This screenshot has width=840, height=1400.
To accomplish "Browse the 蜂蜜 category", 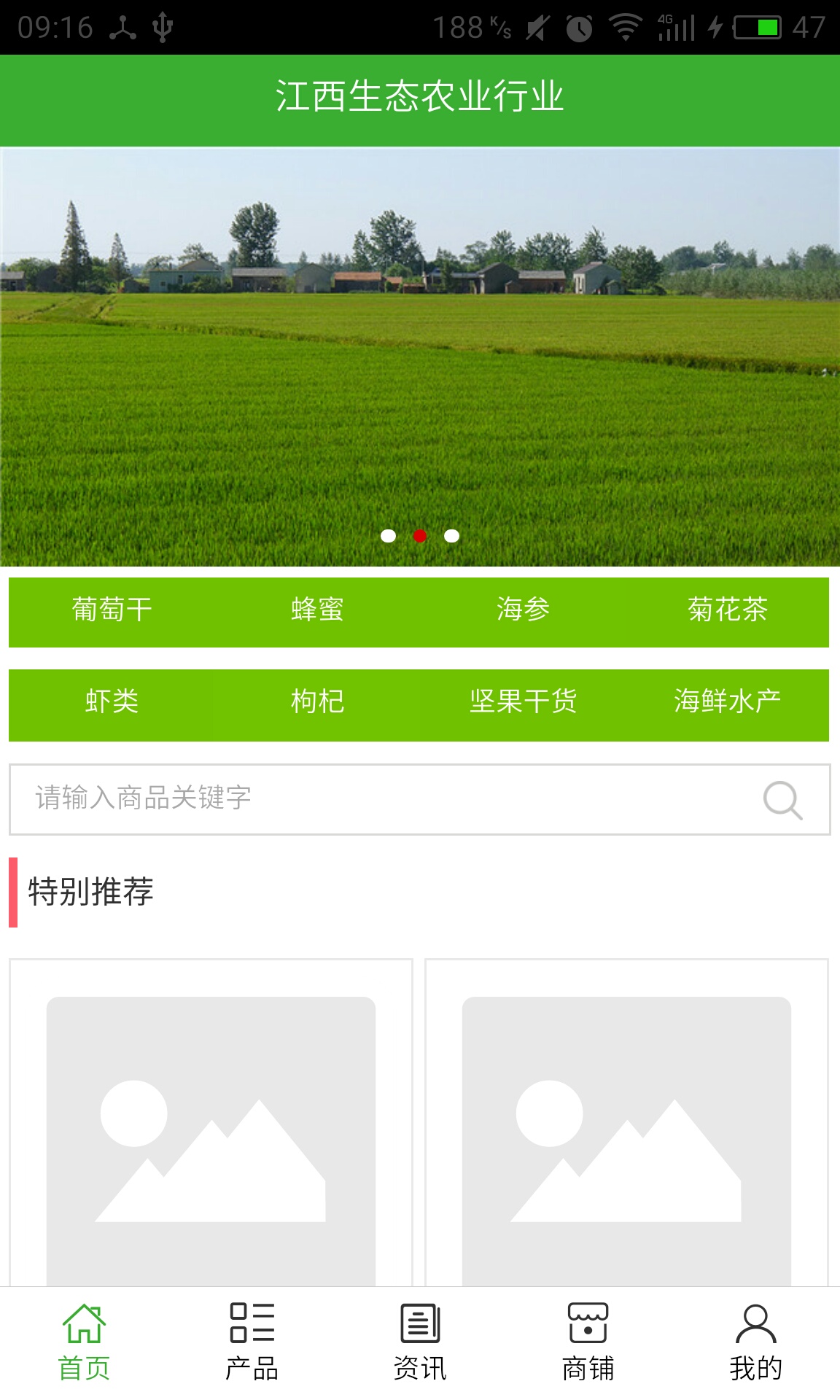I will (316, 612).
